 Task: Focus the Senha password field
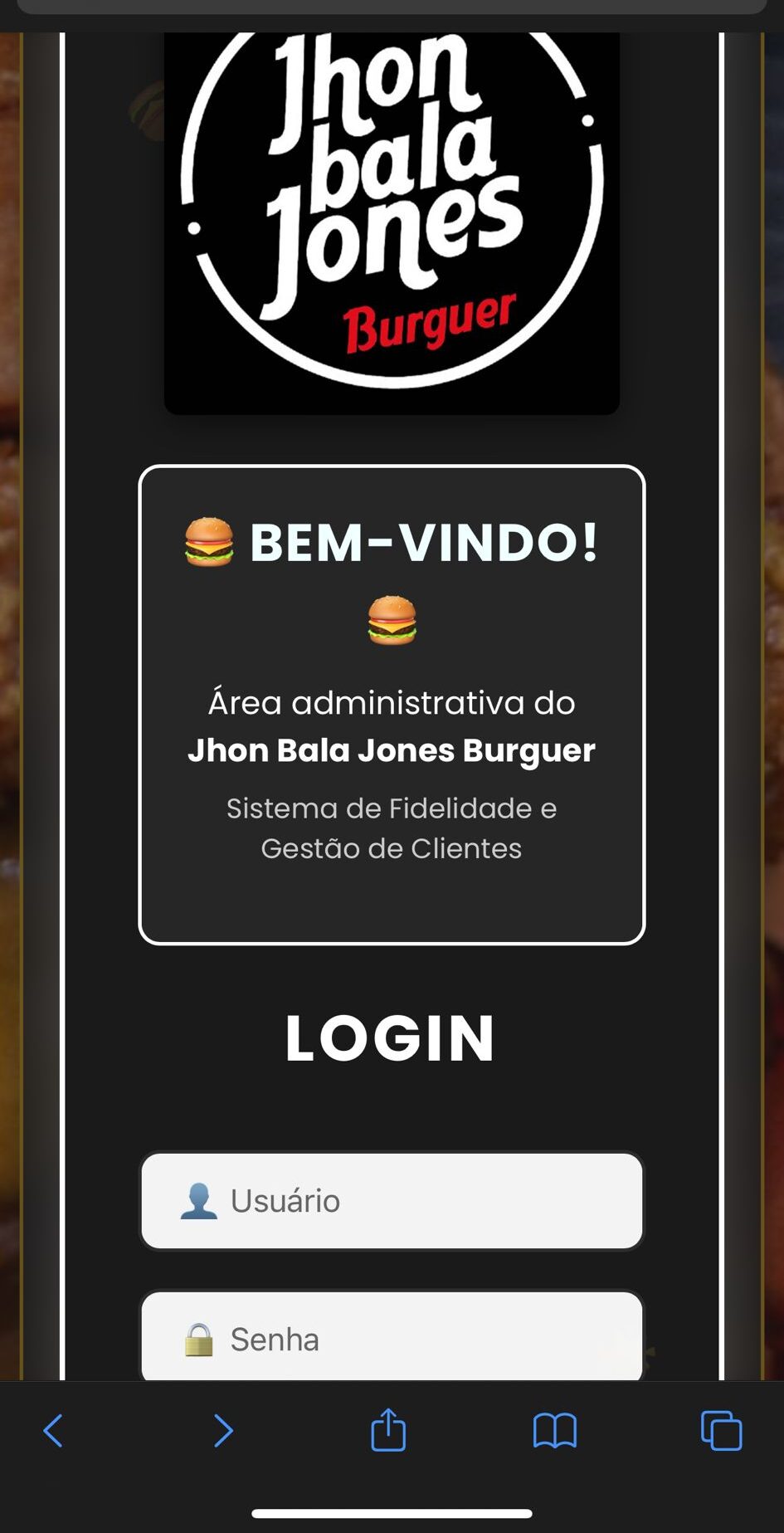(392, 1337)
